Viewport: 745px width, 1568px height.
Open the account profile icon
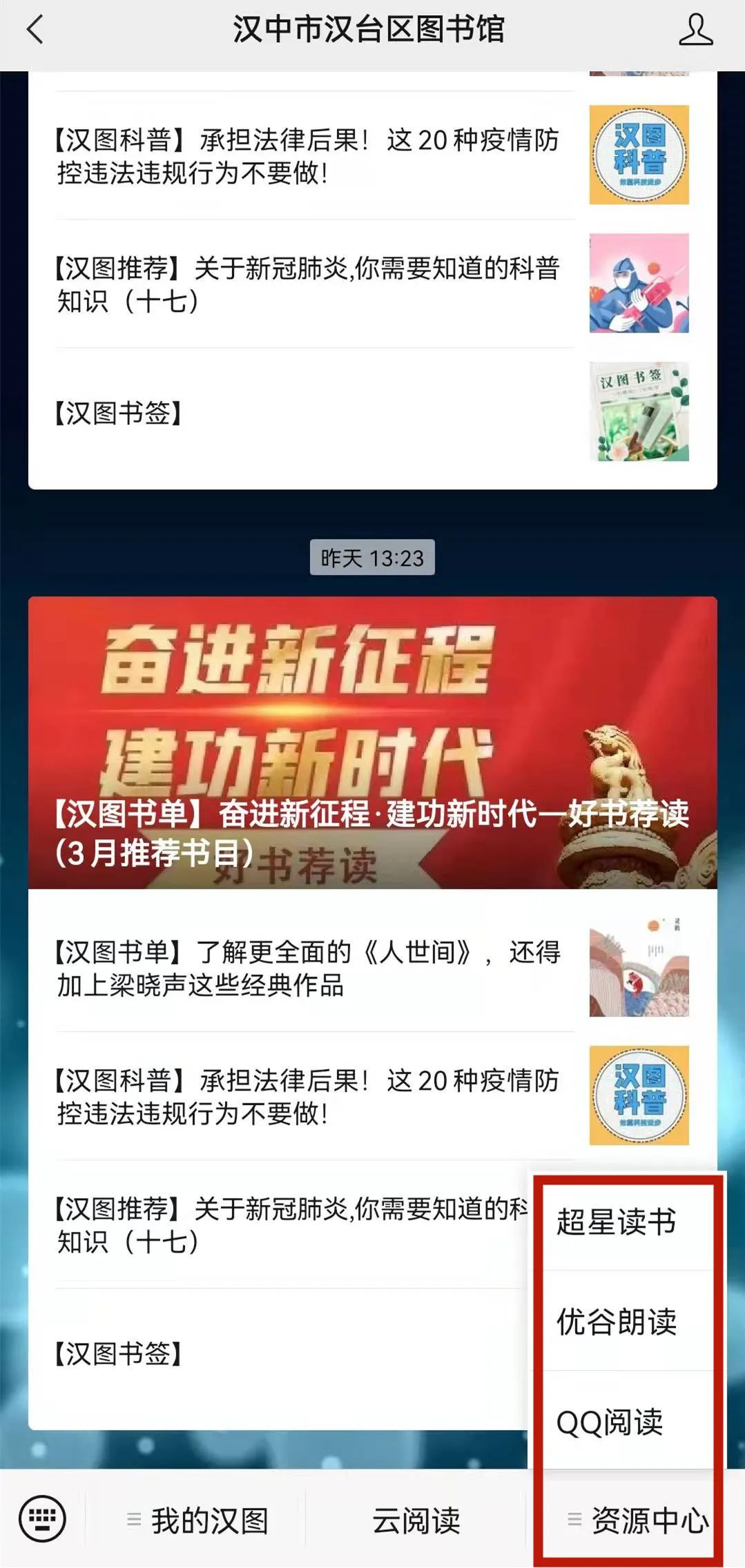click(695, 30)
